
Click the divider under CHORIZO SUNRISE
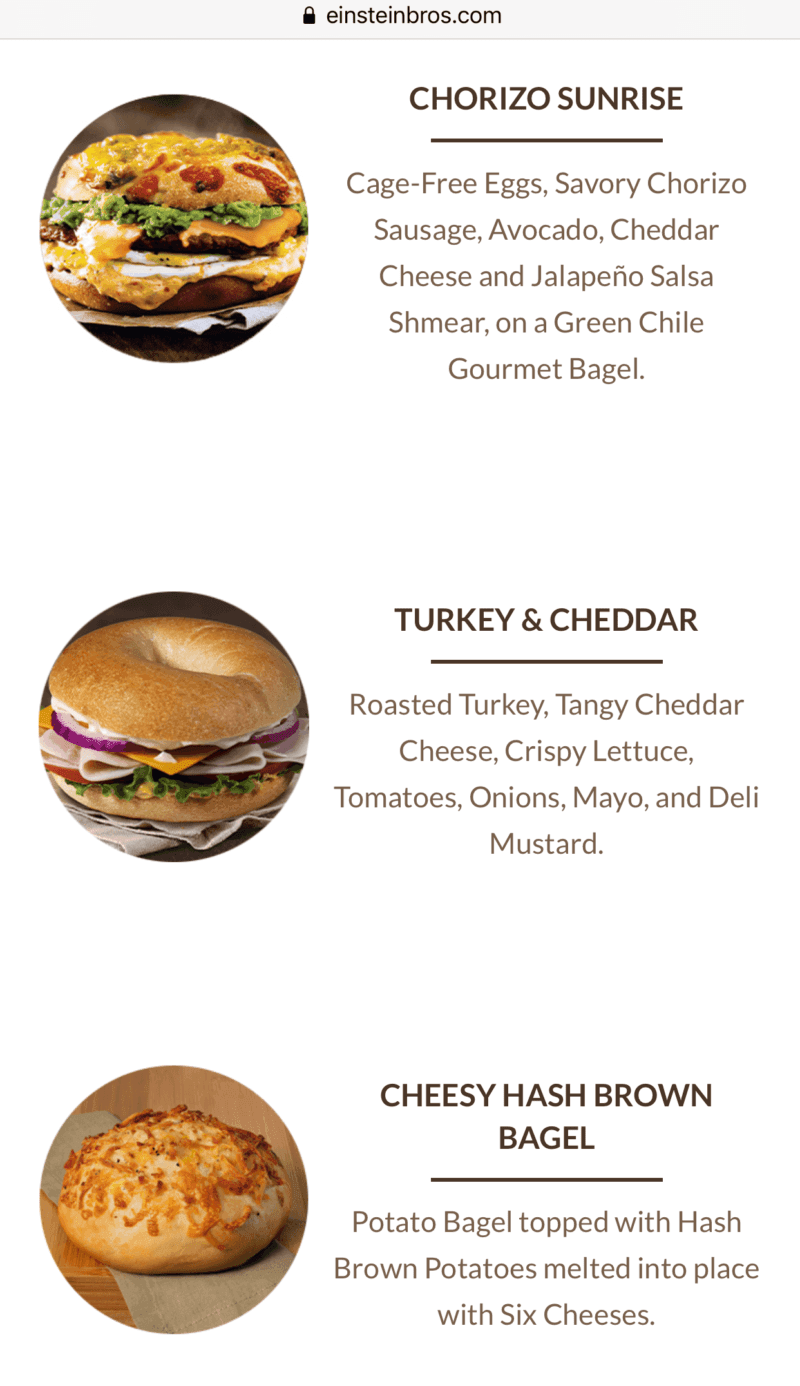(546, 139)
